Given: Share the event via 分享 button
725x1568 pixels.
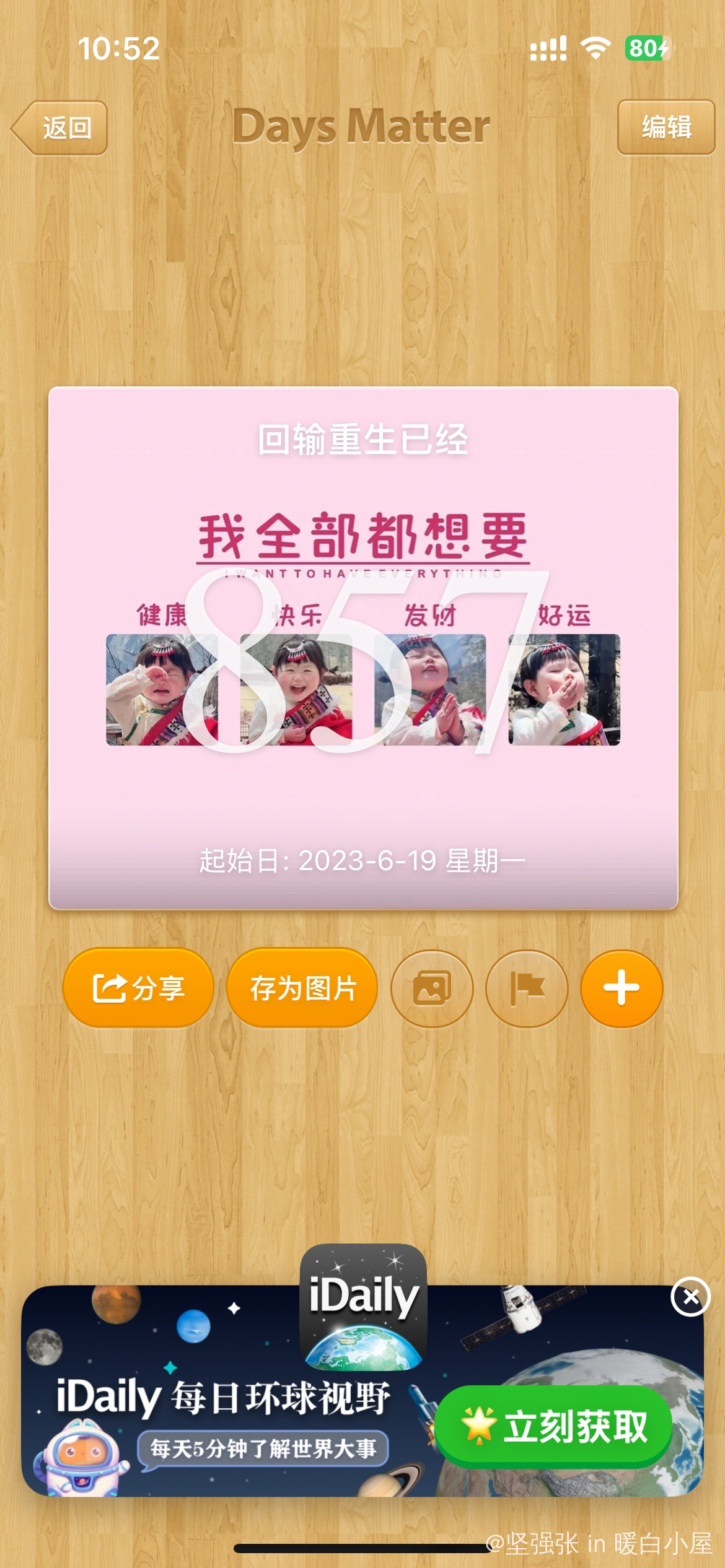Looking at the screenshot, I should [138, 988].
